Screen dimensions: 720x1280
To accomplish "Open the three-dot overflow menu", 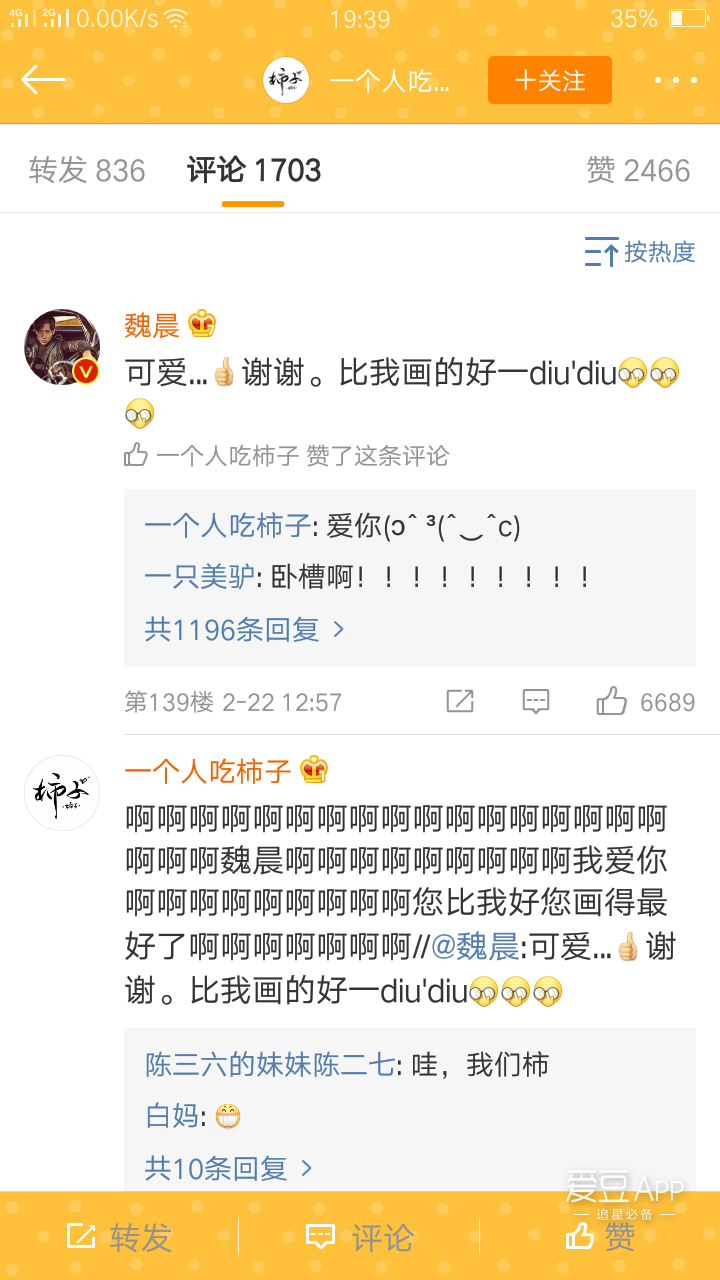I will pyautogui.click(x=675, y=80).
